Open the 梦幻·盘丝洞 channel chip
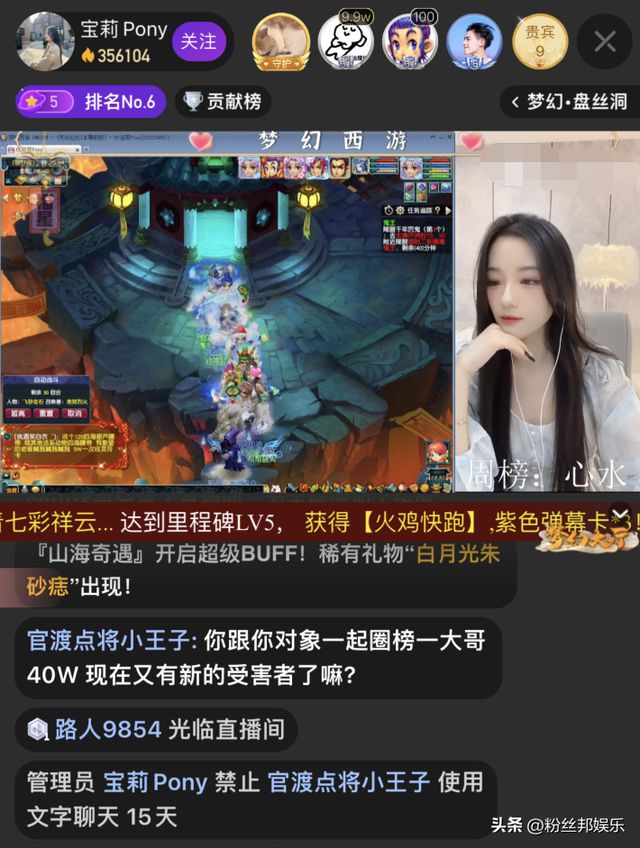 (x=568, y=101)
